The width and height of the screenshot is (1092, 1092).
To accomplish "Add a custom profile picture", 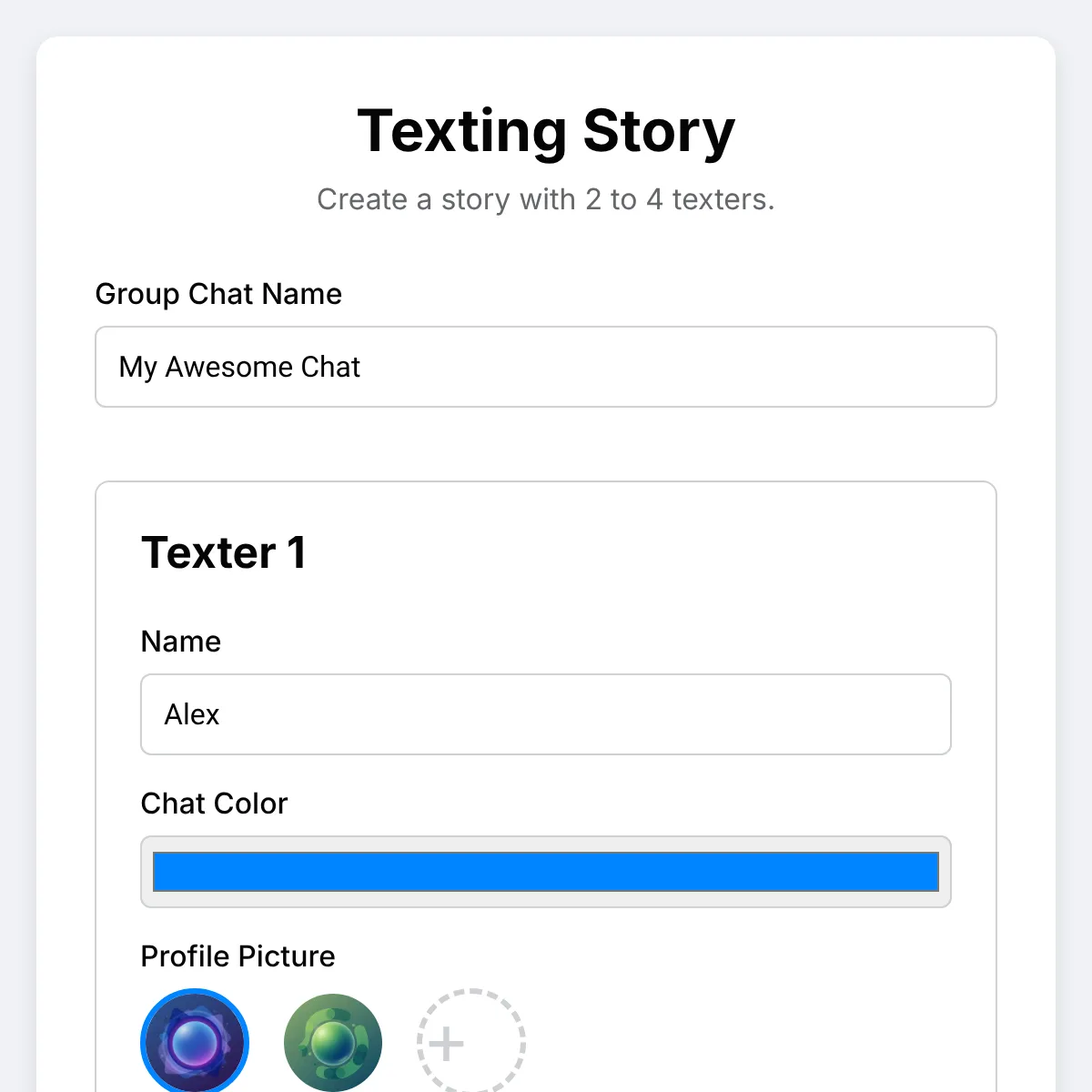I will click(470, 1043).
